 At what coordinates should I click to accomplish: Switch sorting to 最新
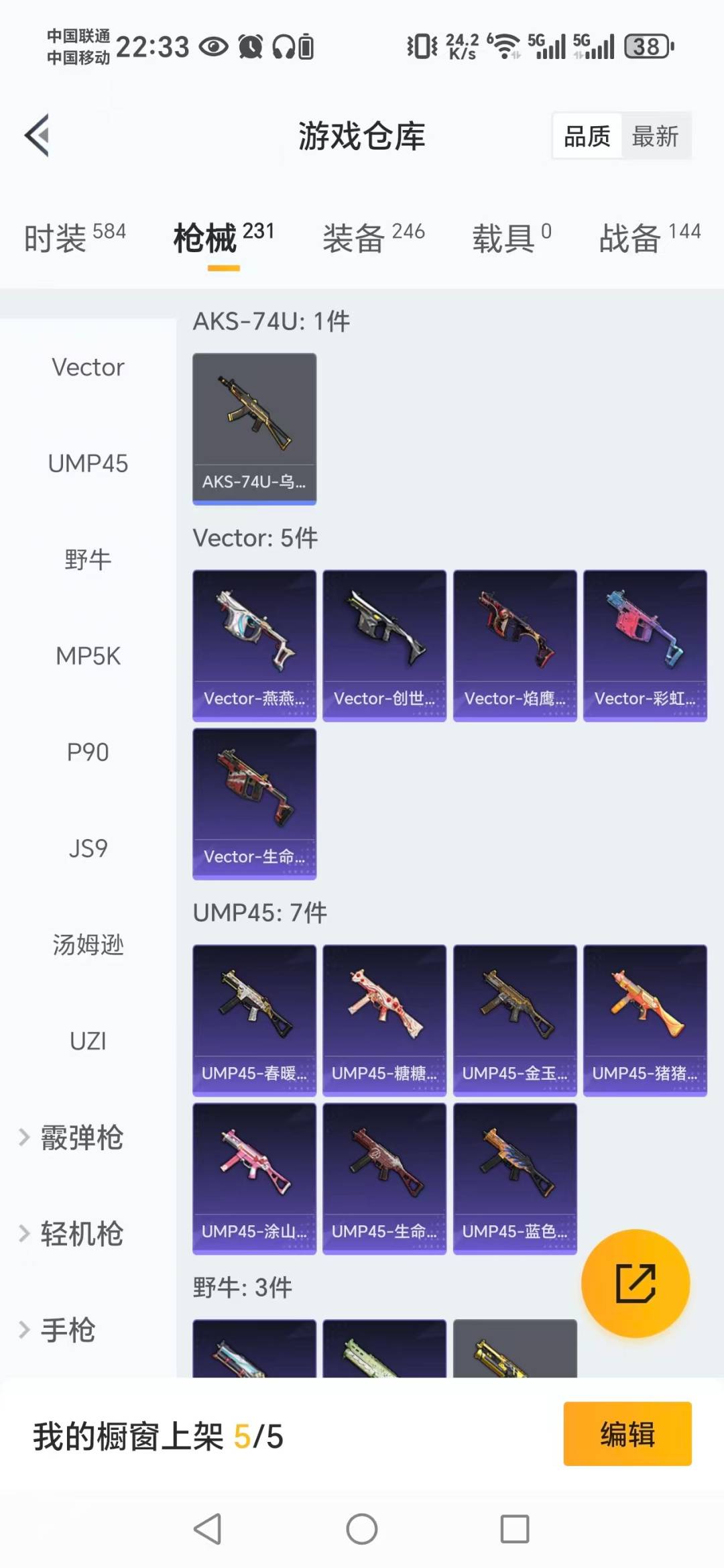pos(656,135)
